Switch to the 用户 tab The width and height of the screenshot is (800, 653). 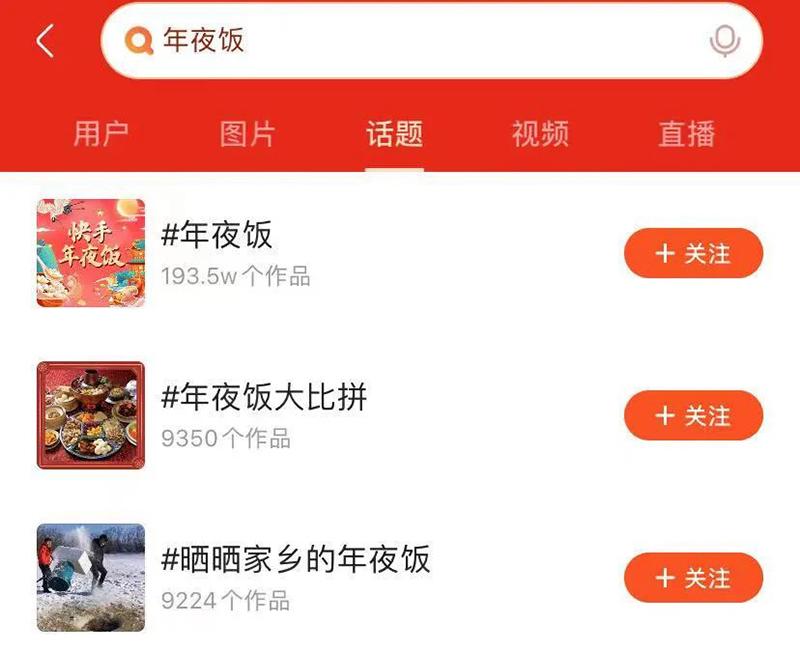(101, 134)
